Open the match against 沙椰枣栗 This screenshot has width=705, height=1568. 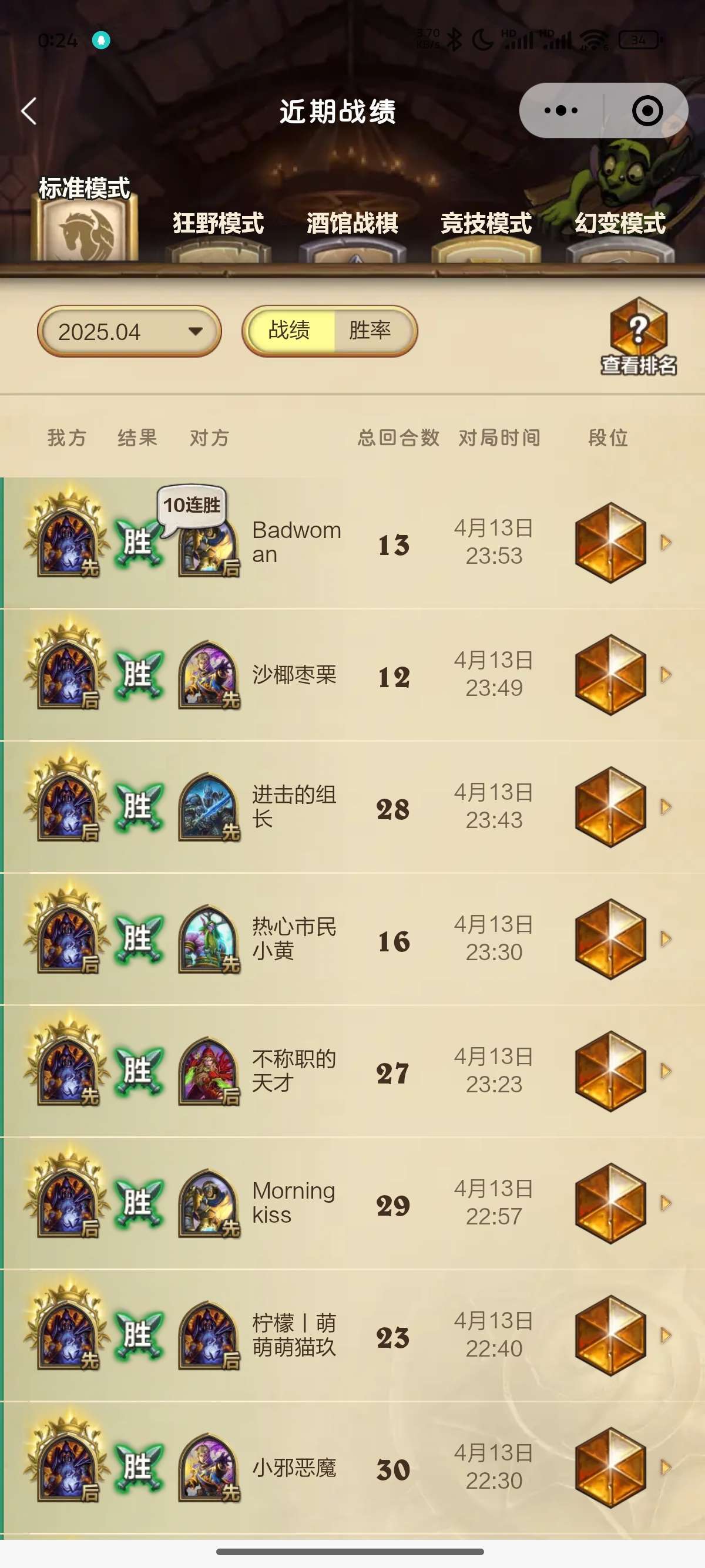click(352, 675)
